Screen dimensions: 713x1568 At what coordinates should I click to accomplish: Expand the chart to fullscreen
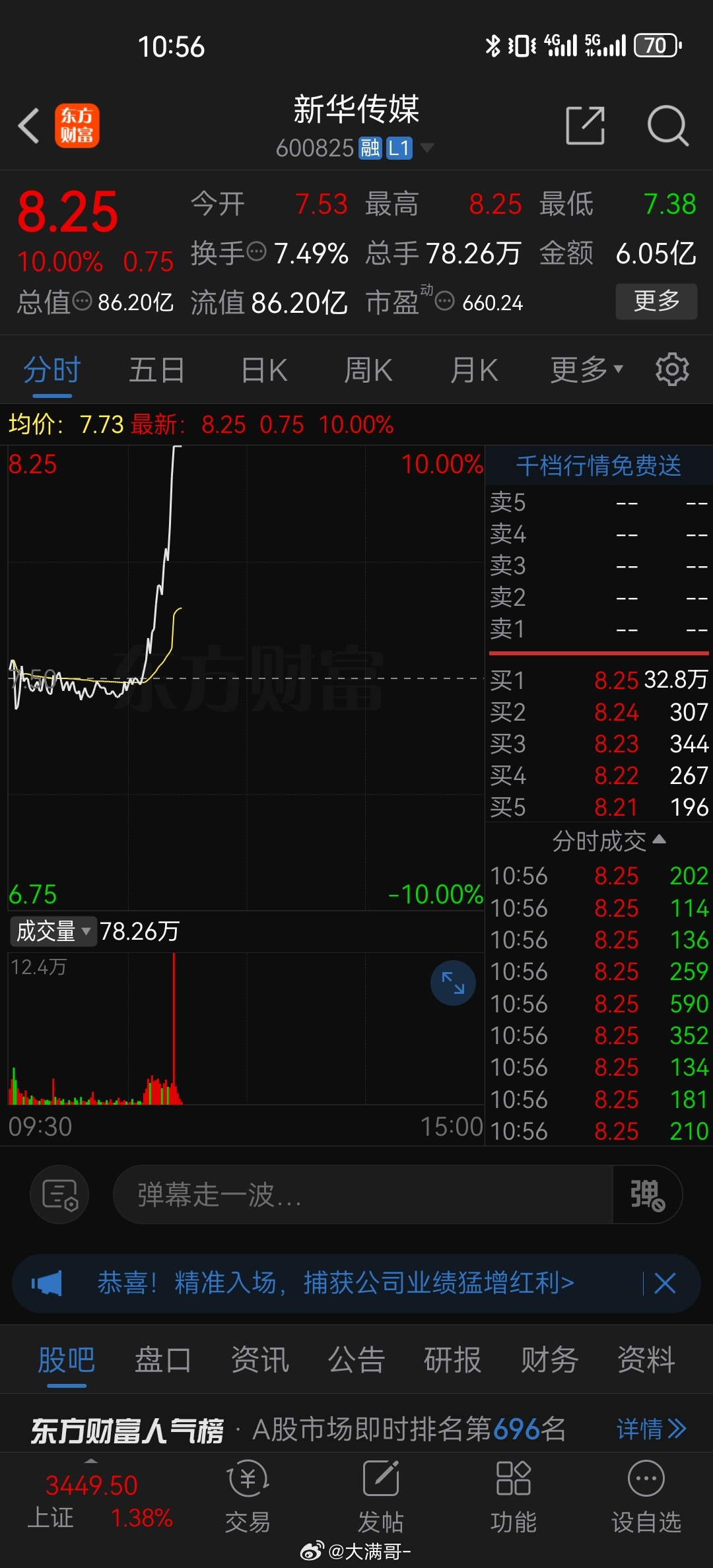(453, 983)
